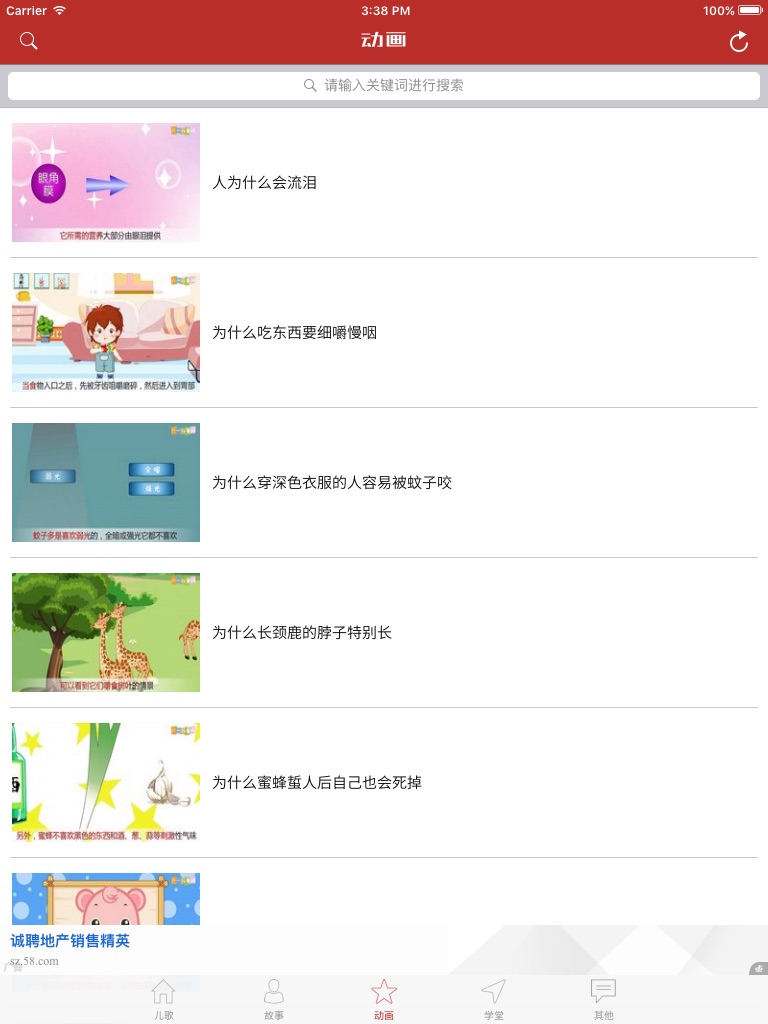This screenshot has width=768, height=1024.
Task: Tap the keyword search field
Action: click(x=384, y=86)
